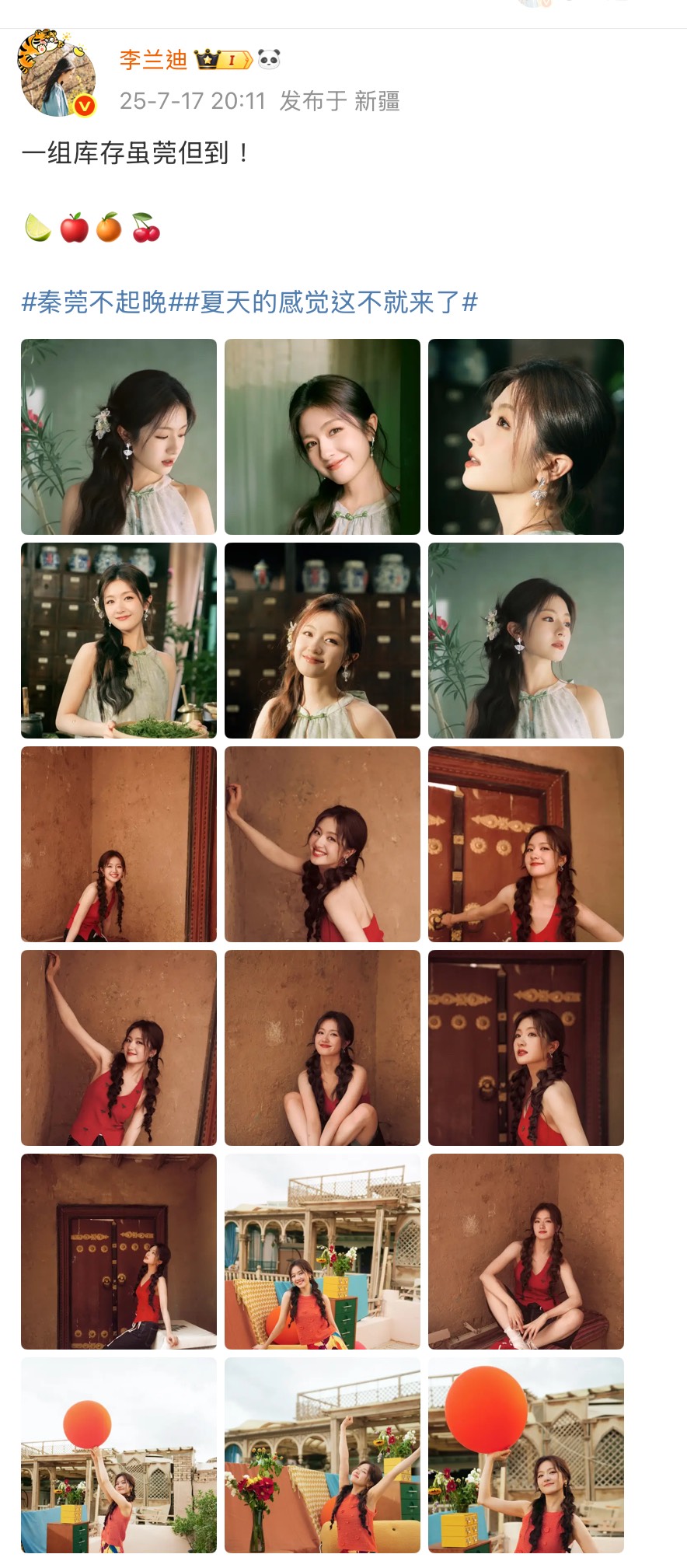Open rooftop photo with flower vase foreground

coord(322,1455)
